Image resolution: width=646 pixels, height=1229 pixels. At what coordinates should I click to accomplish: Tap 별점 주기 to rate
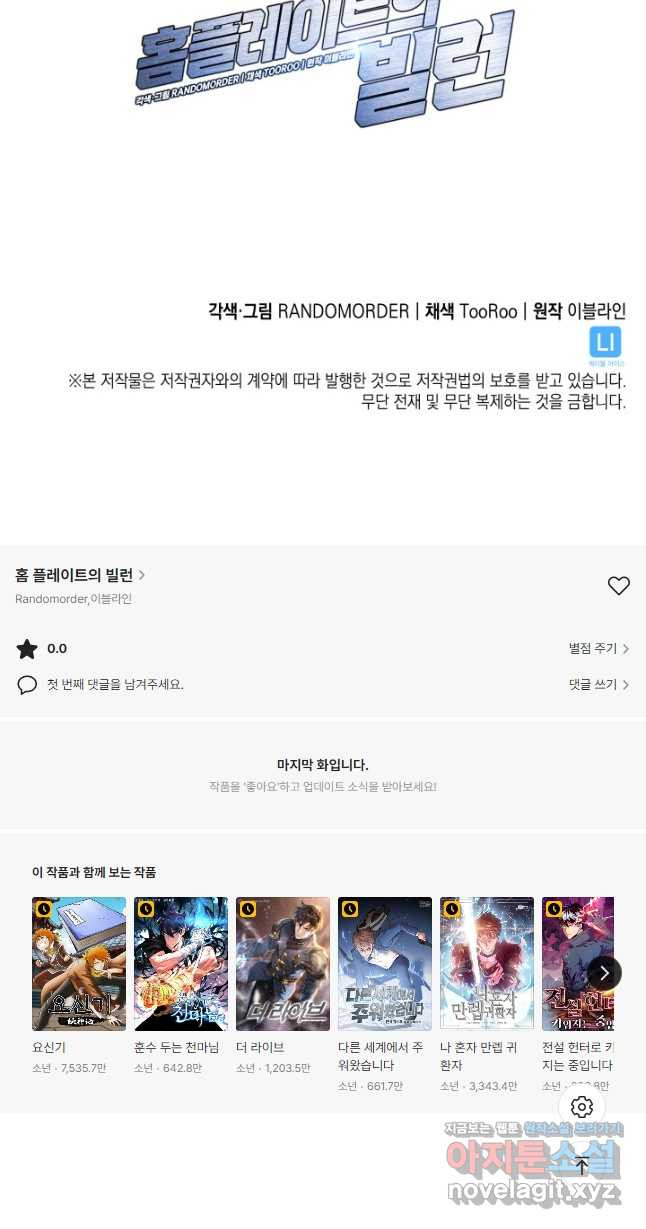[x=598, y=649]
